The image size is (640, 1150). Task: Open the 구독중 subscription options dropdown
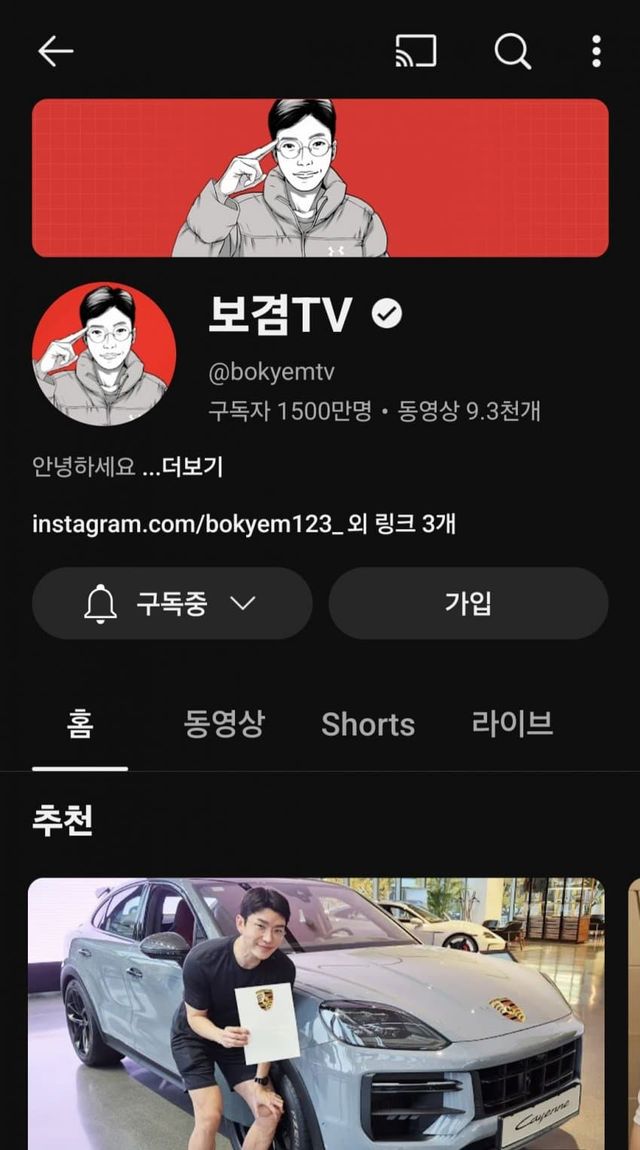(172, 604)
